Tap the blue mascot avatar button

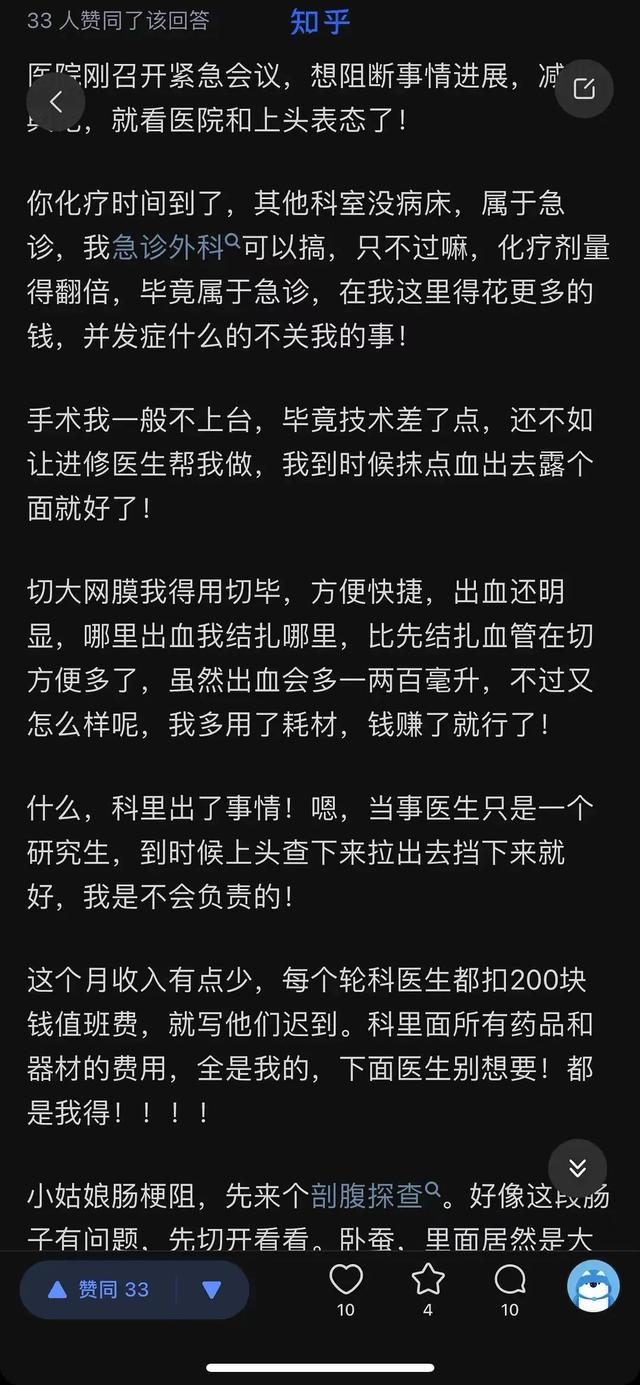[593, 1286]
